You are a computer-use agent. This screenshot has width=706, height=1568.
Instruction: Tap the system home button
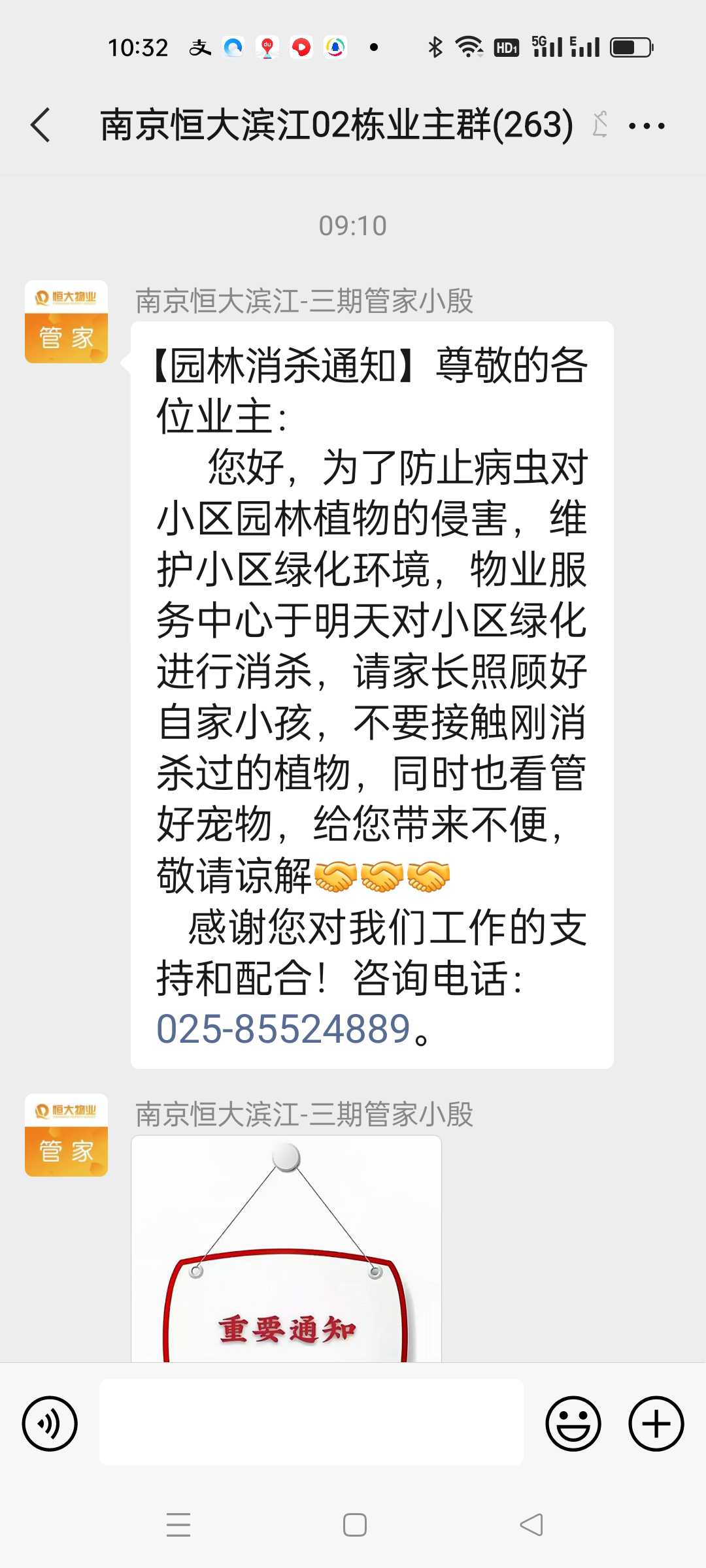click(x=354, y=1525)
